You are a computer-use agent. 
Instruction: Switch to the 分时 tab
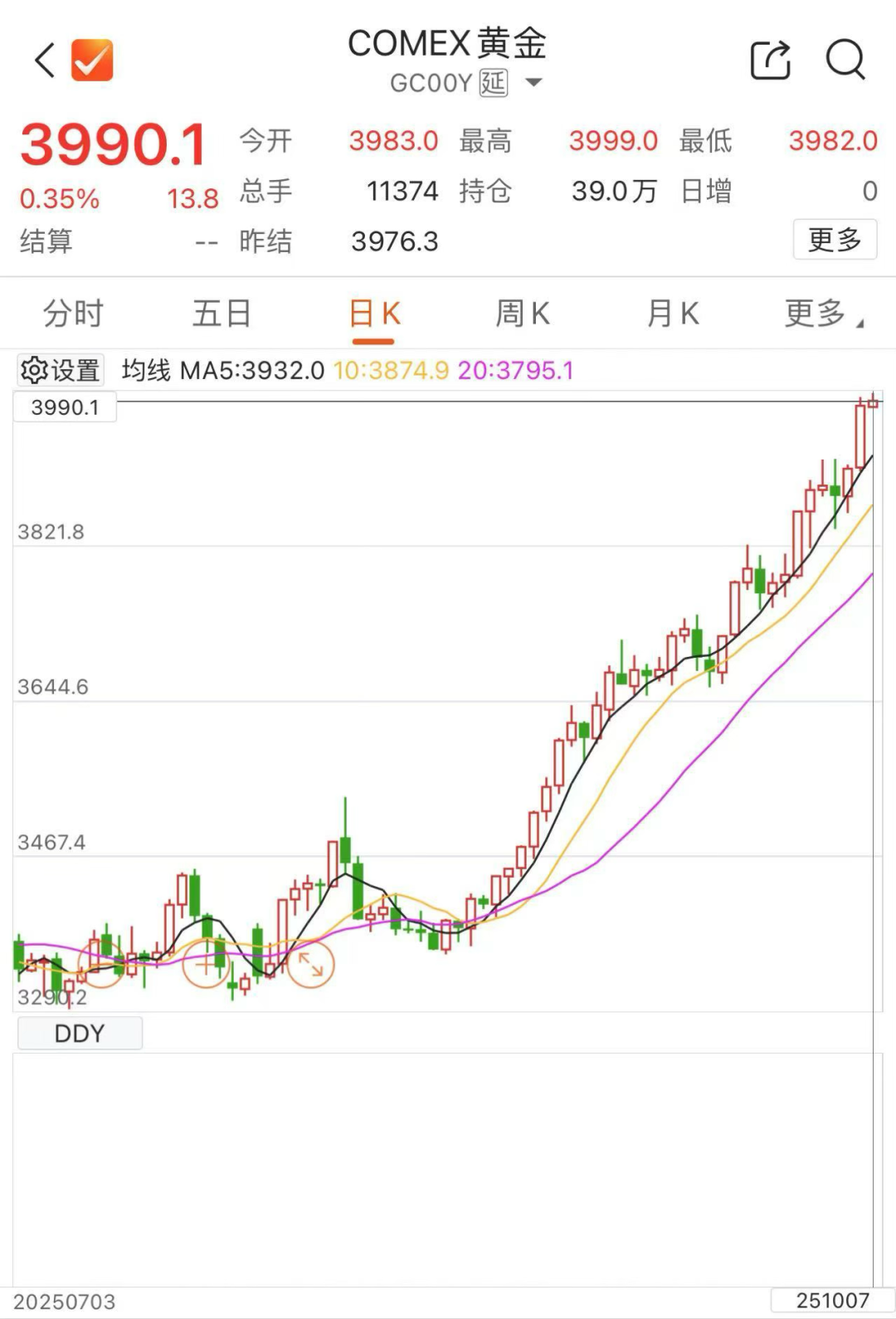(x=71, y=314)
